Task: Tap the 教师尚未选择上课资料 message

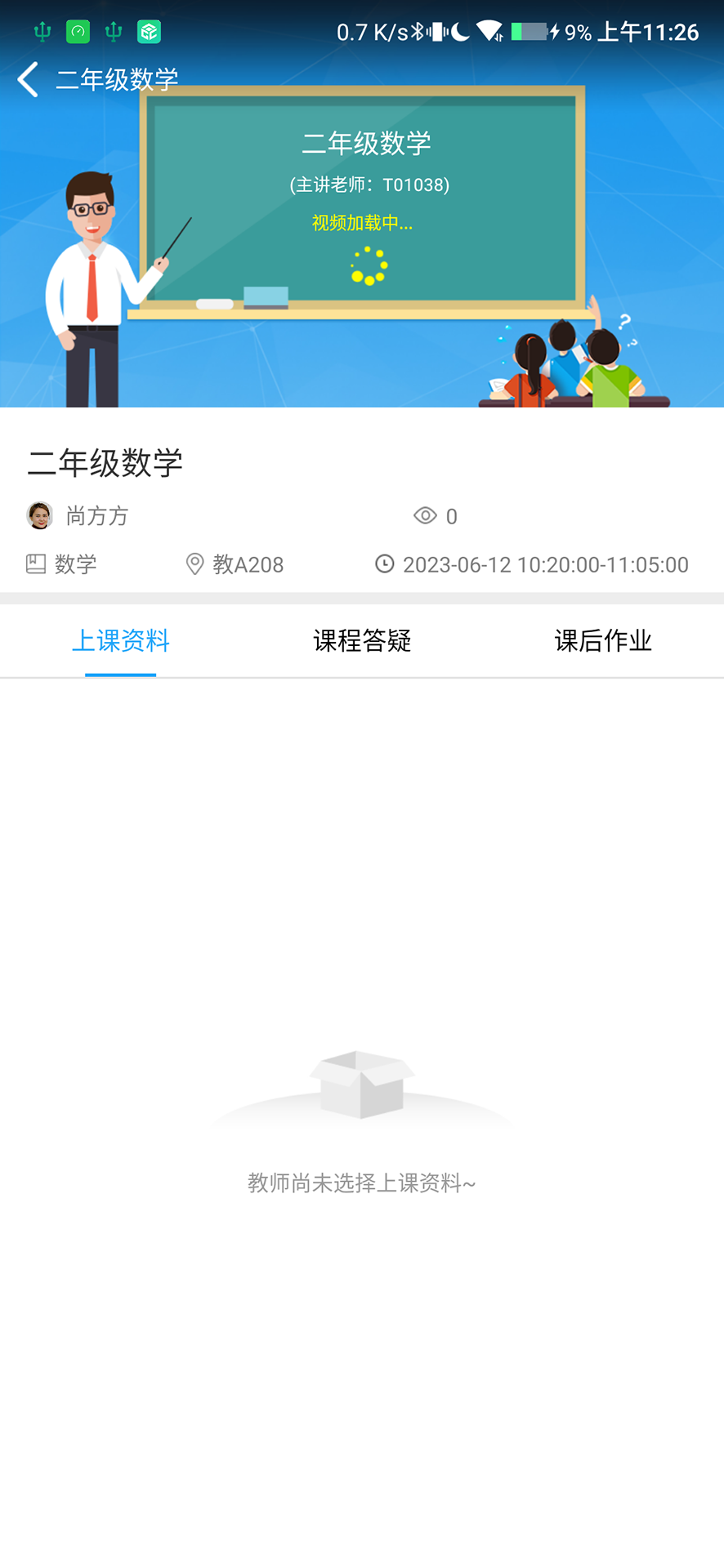Action: pos(360,1182)
